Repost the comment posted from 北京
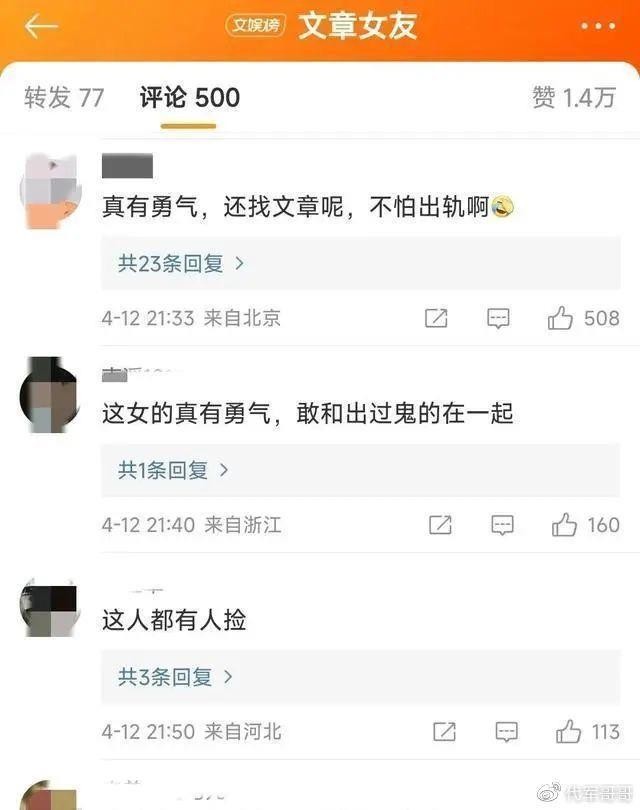Image resolution: width=640 pixels, height=810 pixels. pos(436,319)
